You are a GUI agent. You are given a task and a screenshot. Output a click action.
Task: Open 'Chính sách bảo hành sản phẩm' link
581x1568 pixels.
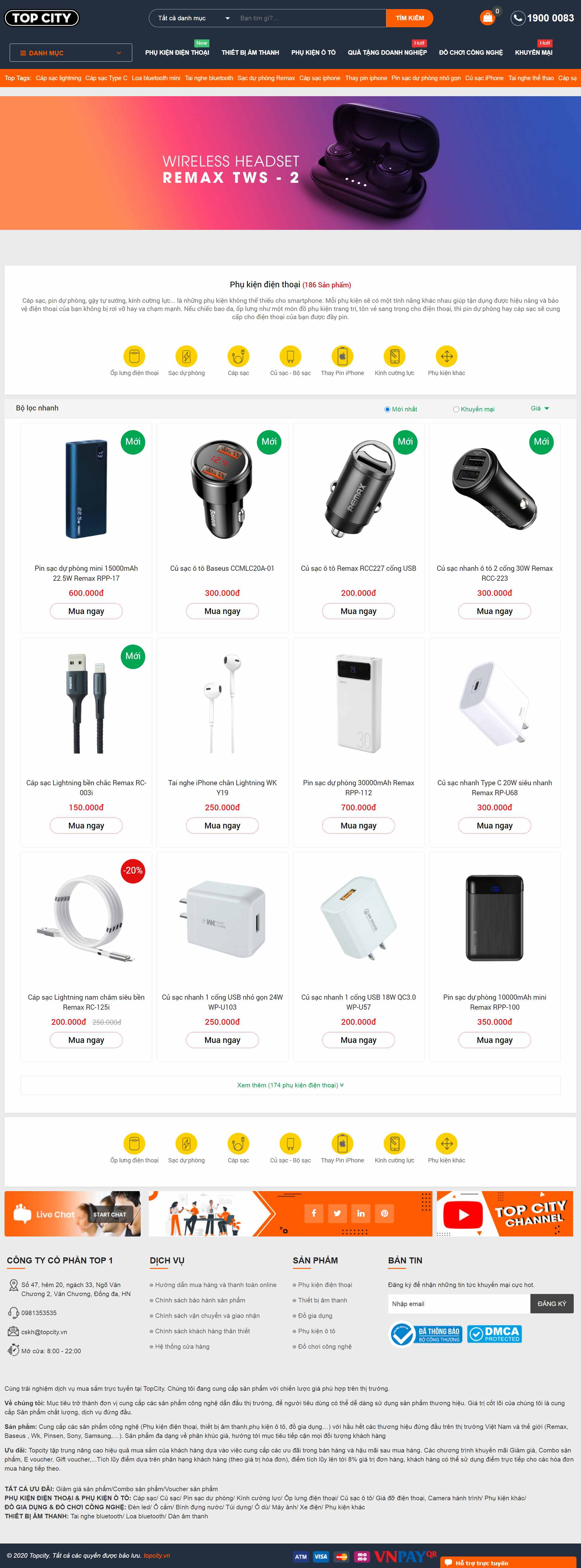(x=200, y=1300)
